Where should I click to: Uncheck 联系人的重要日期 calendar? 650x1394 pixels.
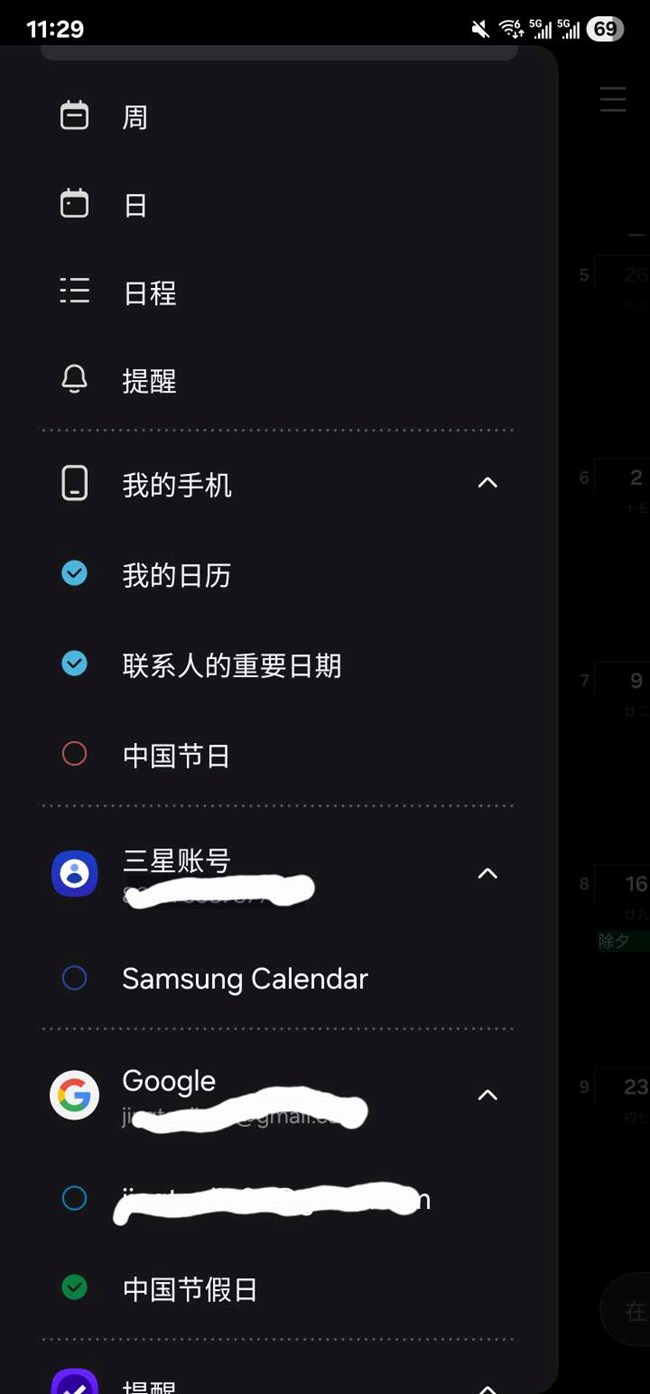75,664
